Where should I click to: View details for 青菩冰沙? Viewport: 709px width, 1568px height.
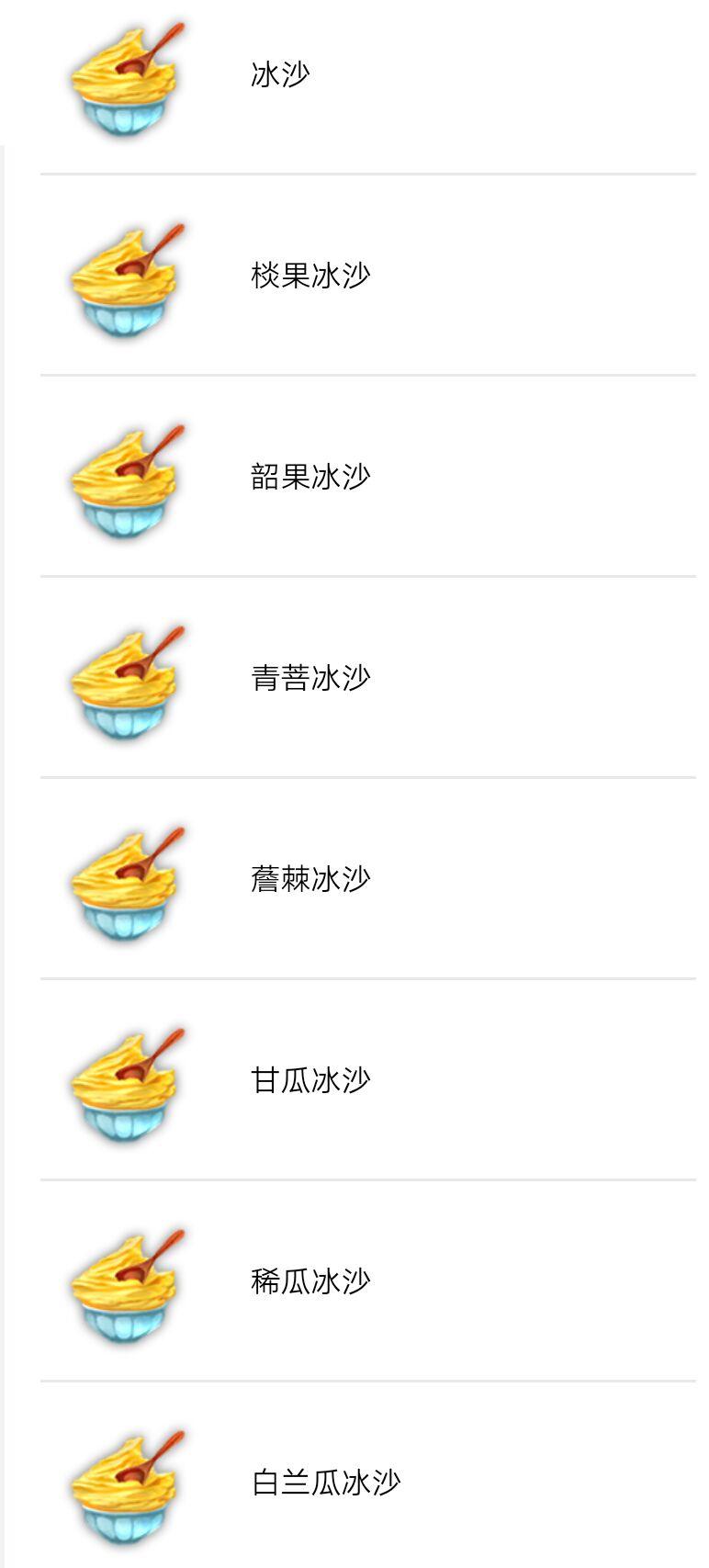click(x=310, y=678)
